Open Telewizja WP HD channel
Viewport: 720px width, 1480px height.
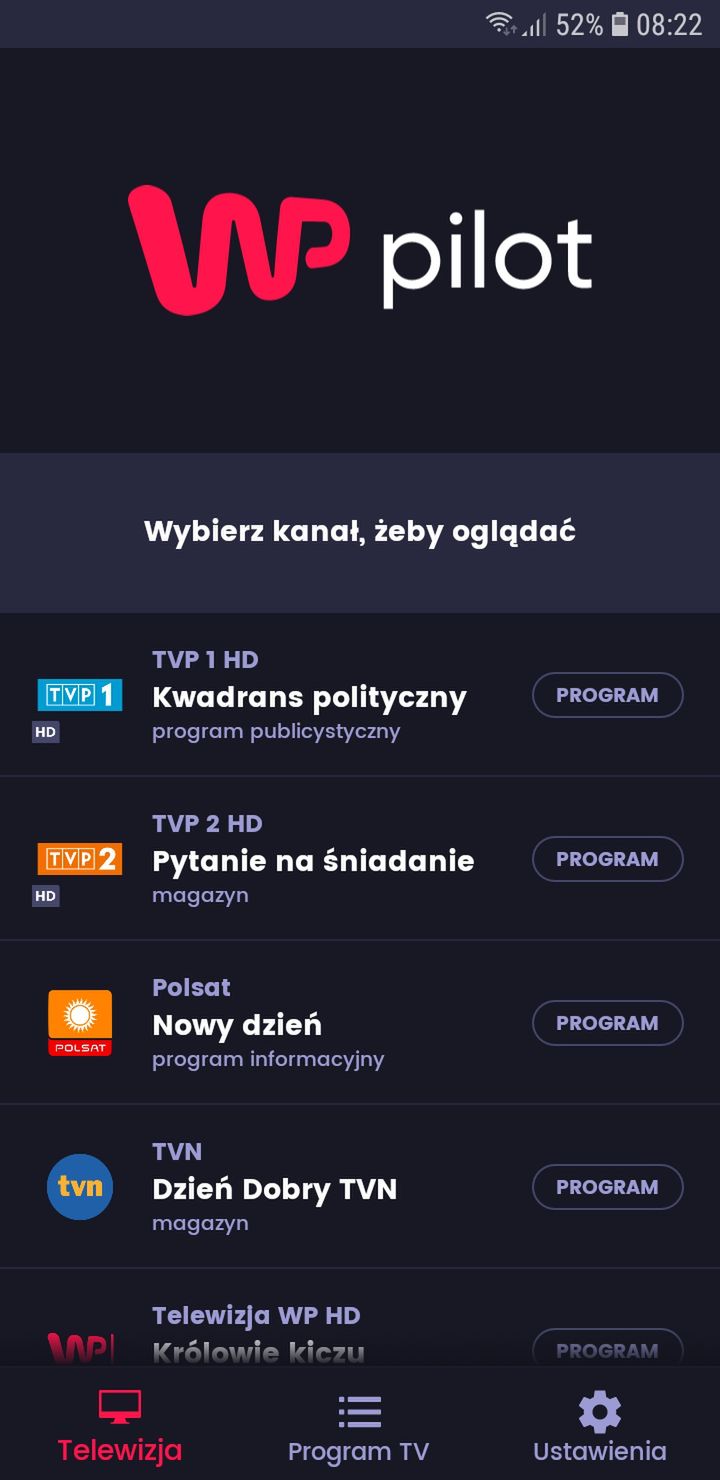click(360, 1318)
